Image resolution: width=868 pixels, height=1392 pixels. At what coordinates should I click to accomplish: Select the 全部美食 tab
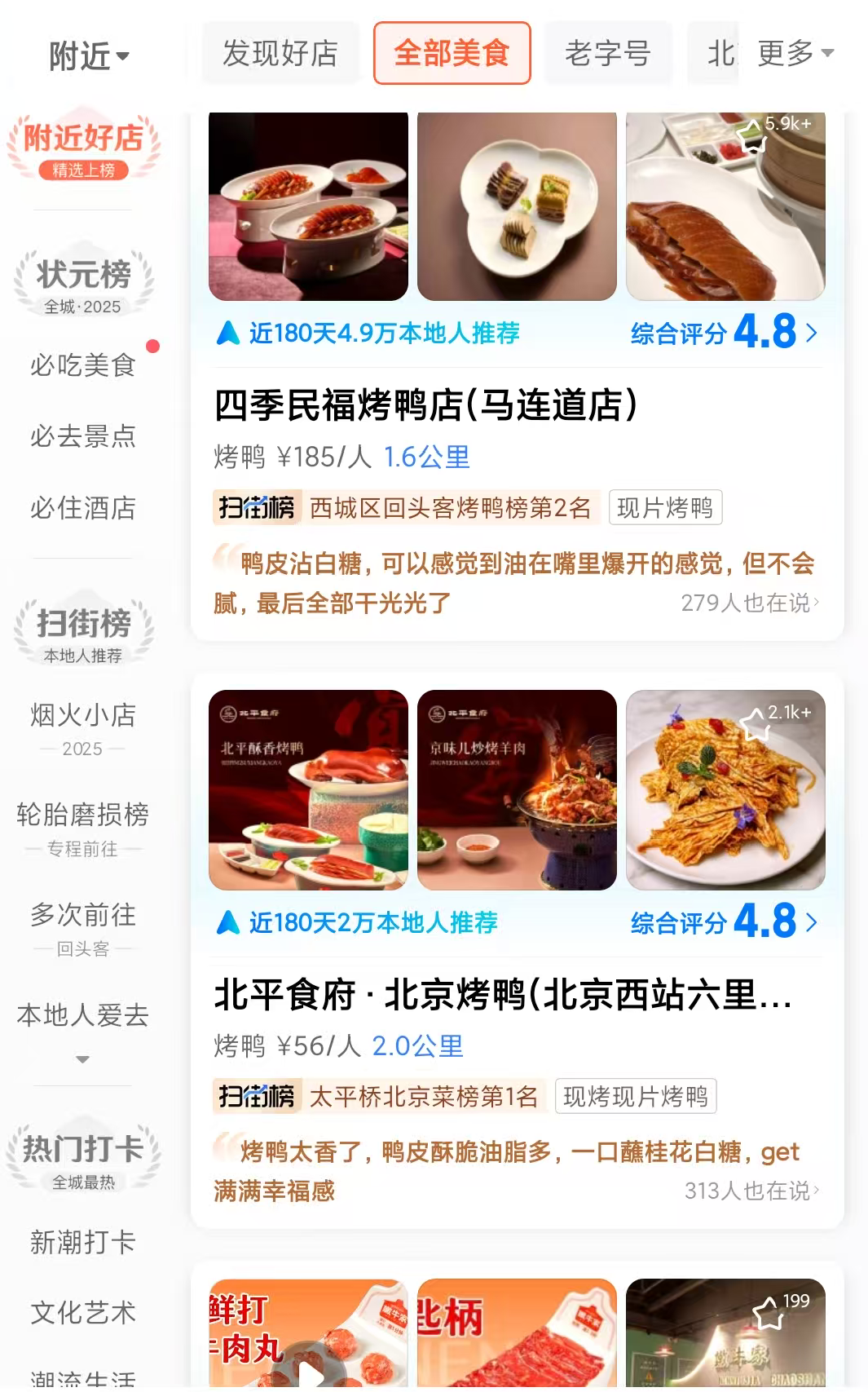point(452,54)
